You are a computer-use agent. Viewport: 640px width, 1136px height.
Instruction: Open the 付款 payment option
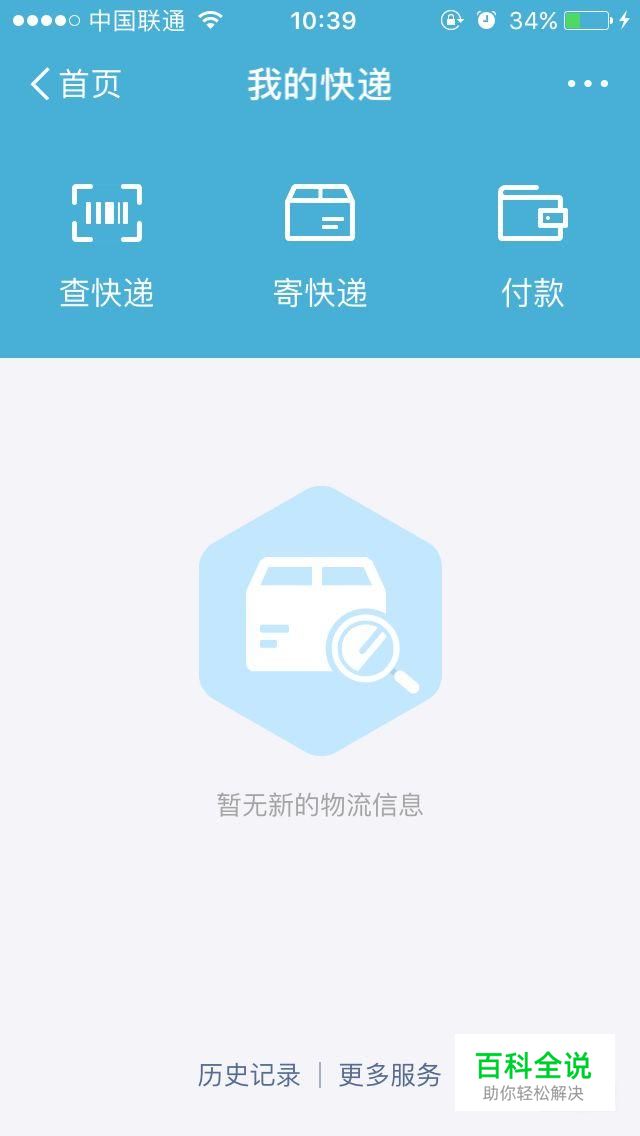tap(533, 246)
